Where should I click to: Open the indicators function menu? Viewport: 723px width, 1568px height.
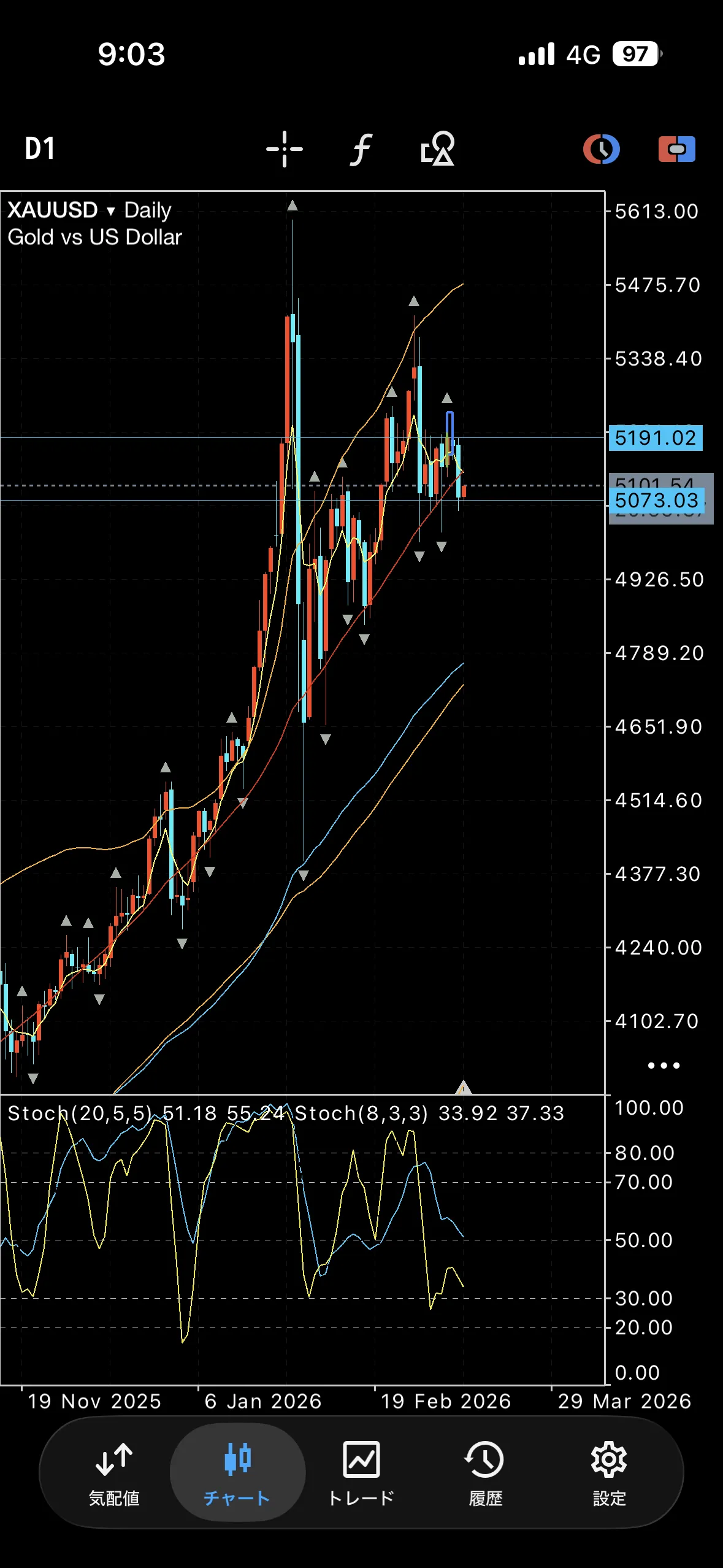pyautogui.click(x=361, y=149)
